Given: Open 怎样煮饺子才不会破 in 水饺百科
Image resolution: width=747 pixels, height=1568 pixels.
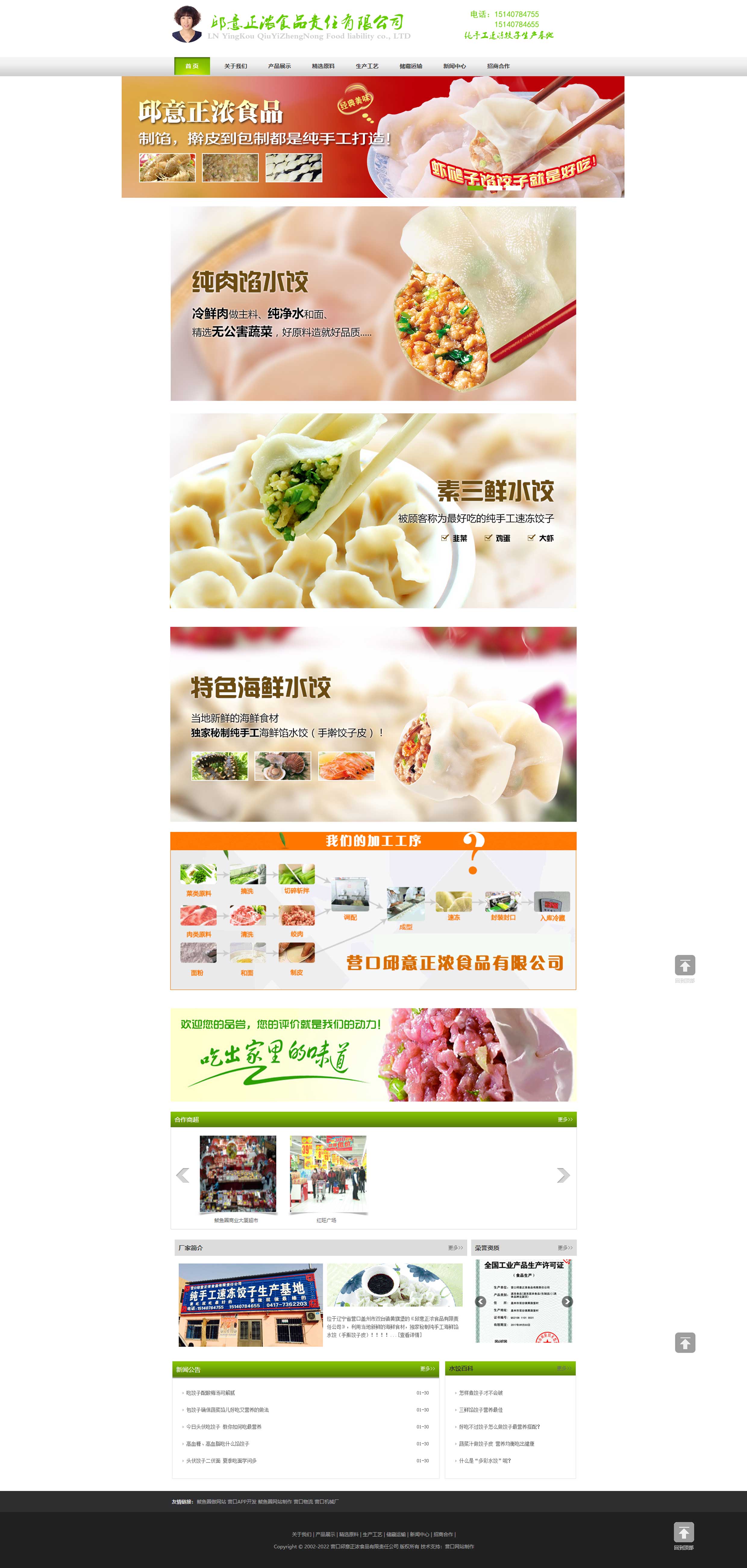Looking at the screenshot, I should [481, 1393].
